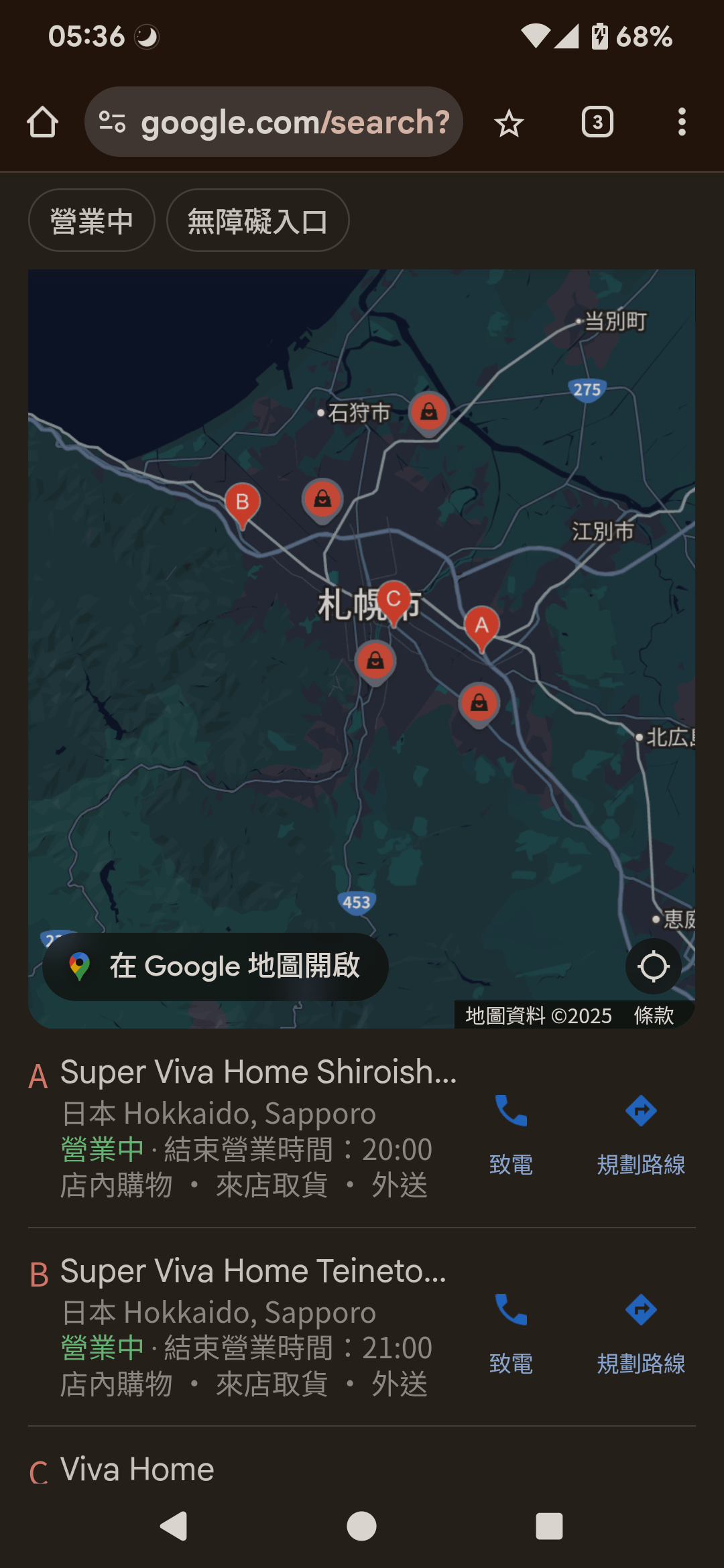Screen dimensions: 724x1568
Task: Open Super Viva Home Teineto listing
Action: (253, 1271)
